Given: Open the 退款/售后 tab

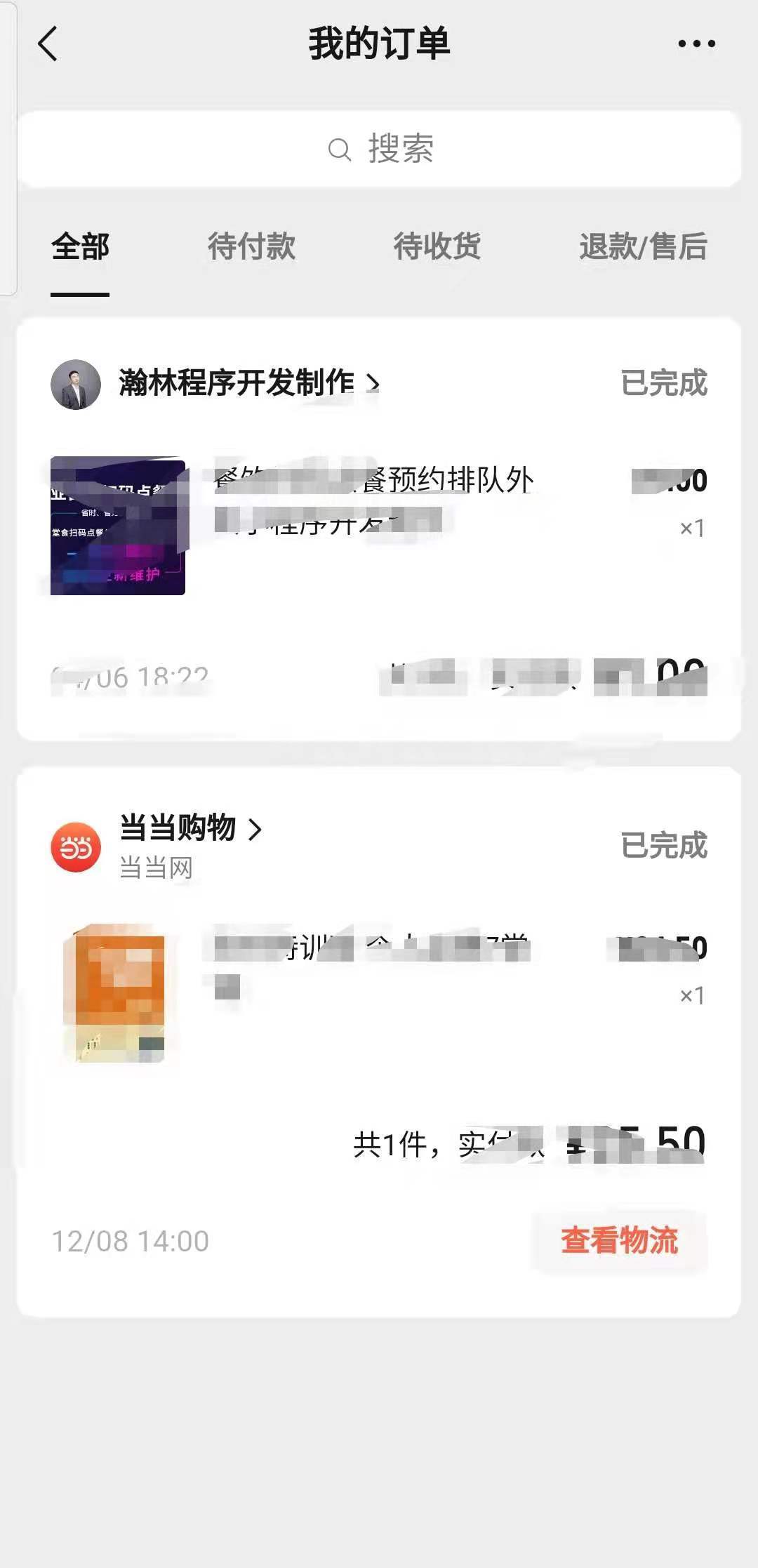Looking at the screenshot, I should click(x=642, y=247).
